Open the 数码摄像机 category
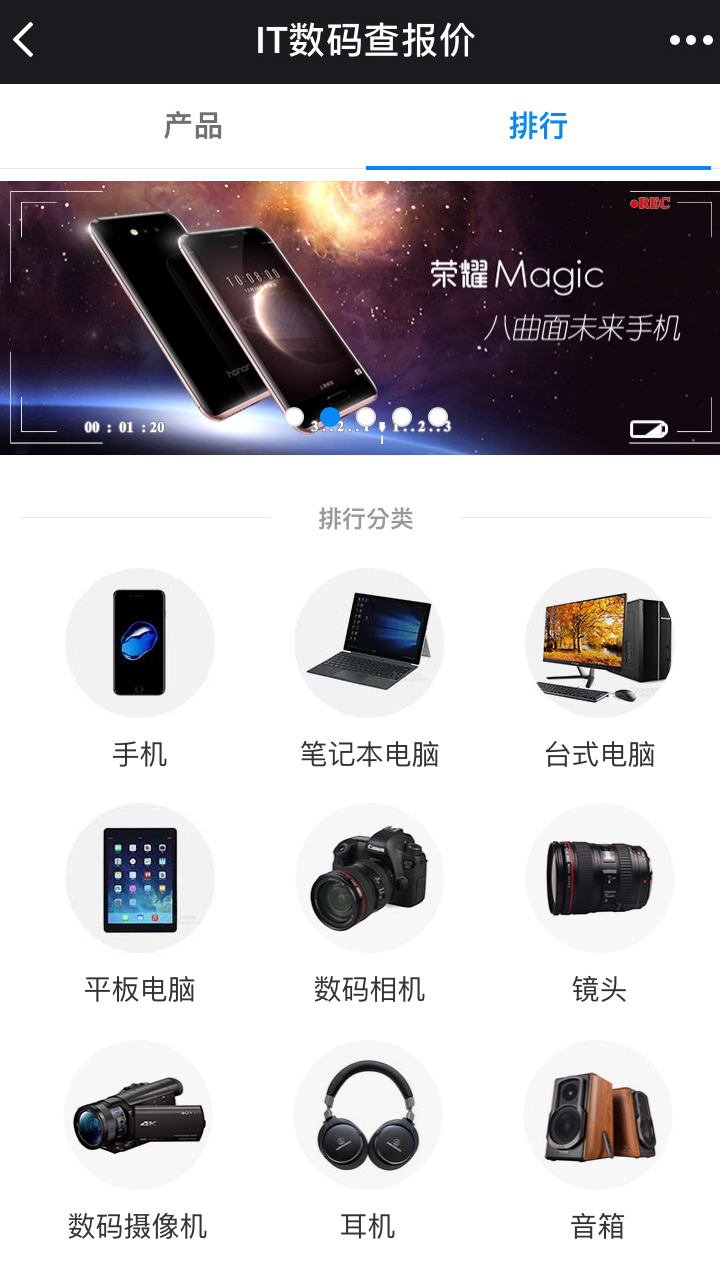 point(139,1116)
